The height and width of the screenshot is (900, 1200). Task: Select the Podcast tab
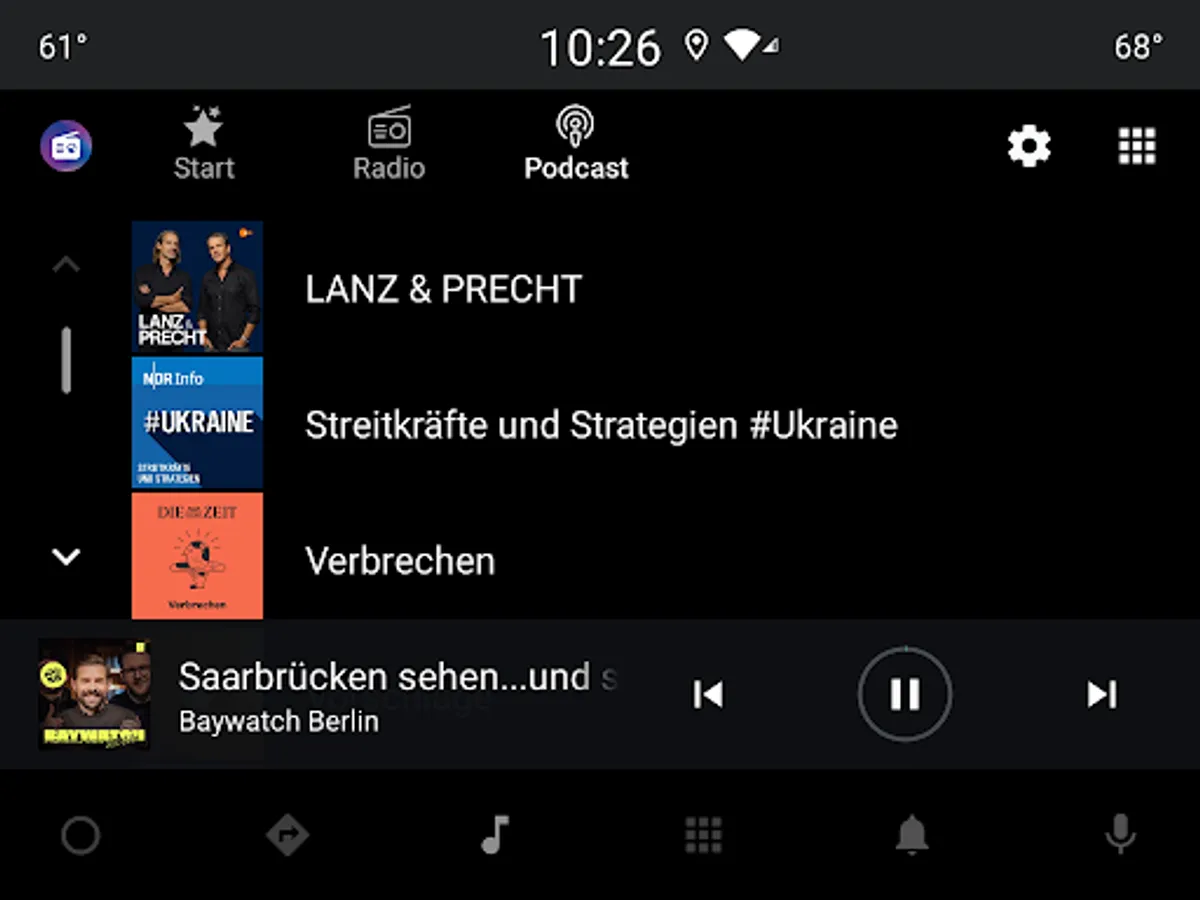click(576, 145)
